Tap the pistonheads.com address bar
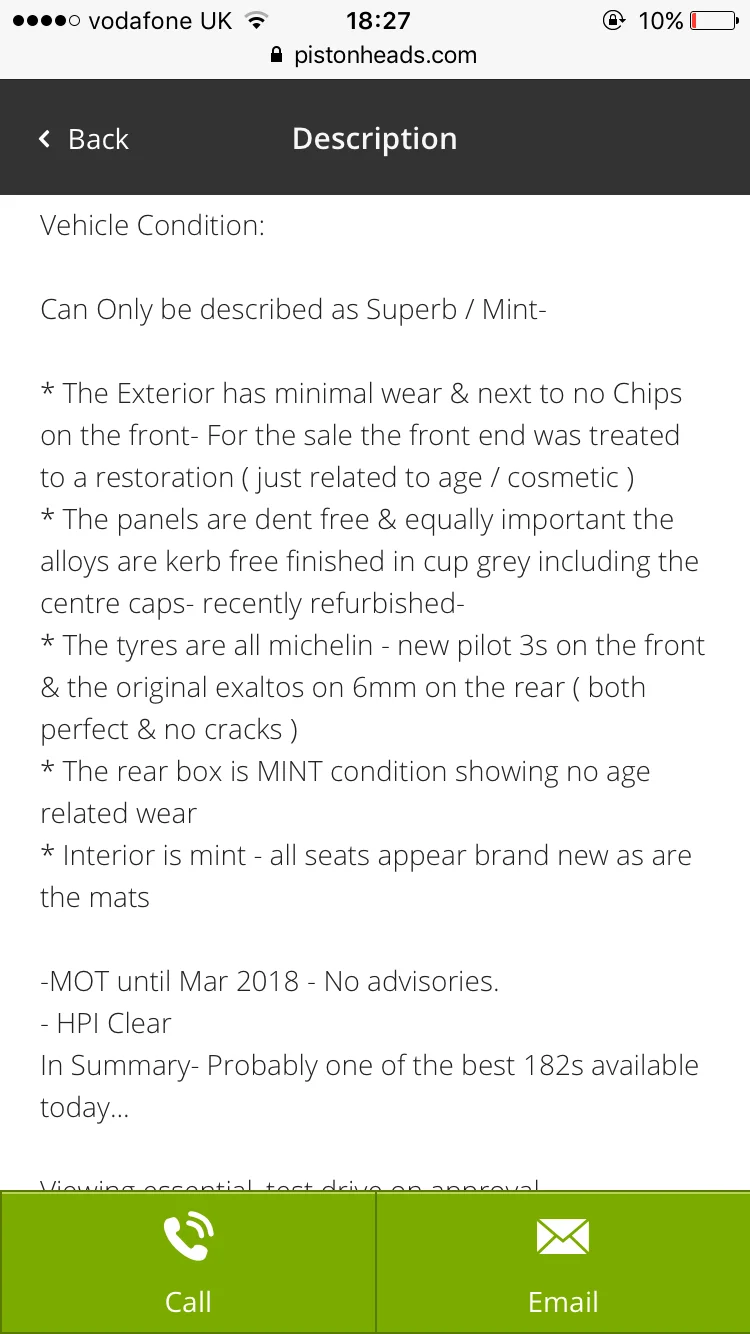 [375, 55]
